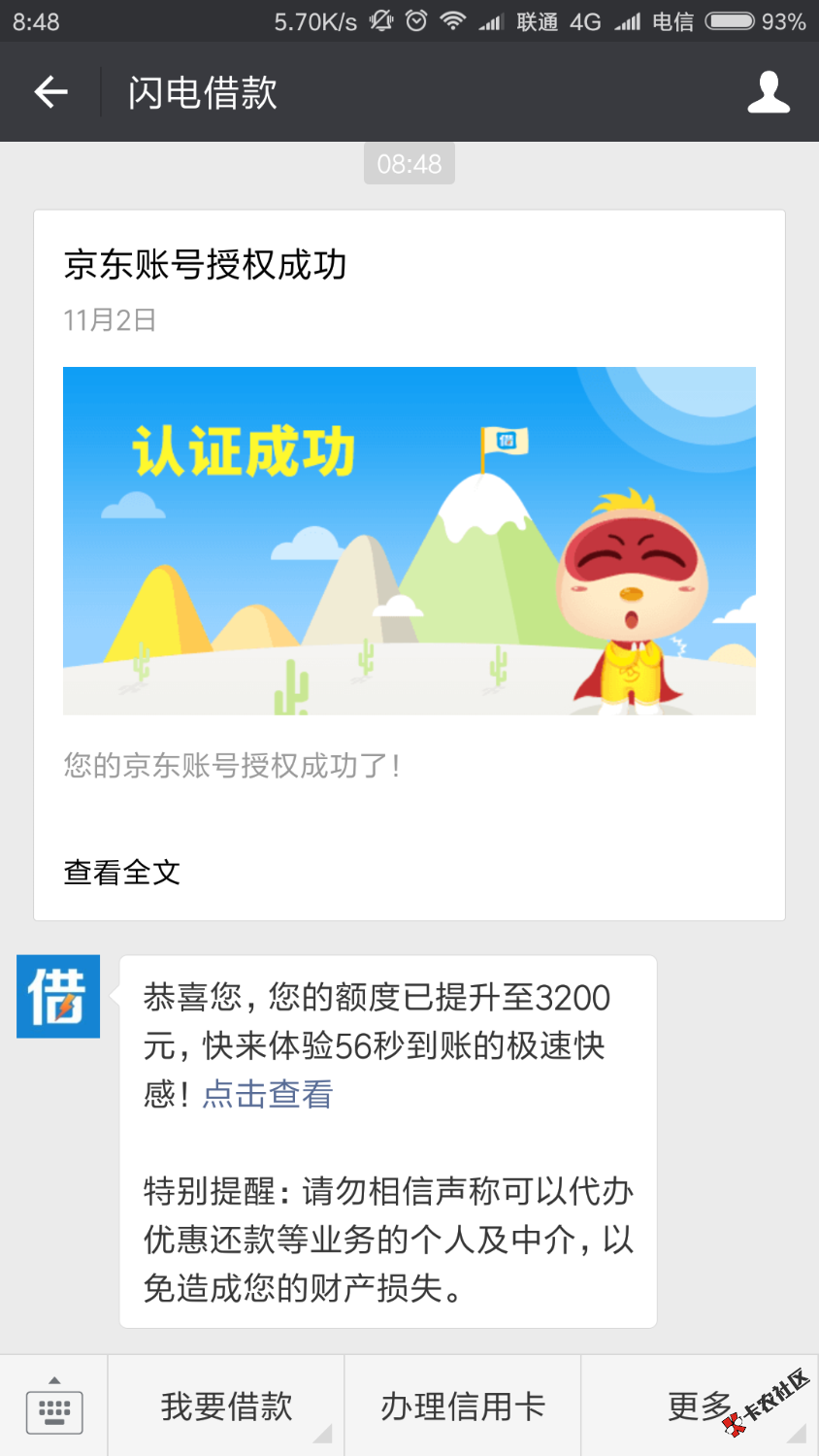
Task: Go back from 闪电借款 chat
Action: [50, 92]
